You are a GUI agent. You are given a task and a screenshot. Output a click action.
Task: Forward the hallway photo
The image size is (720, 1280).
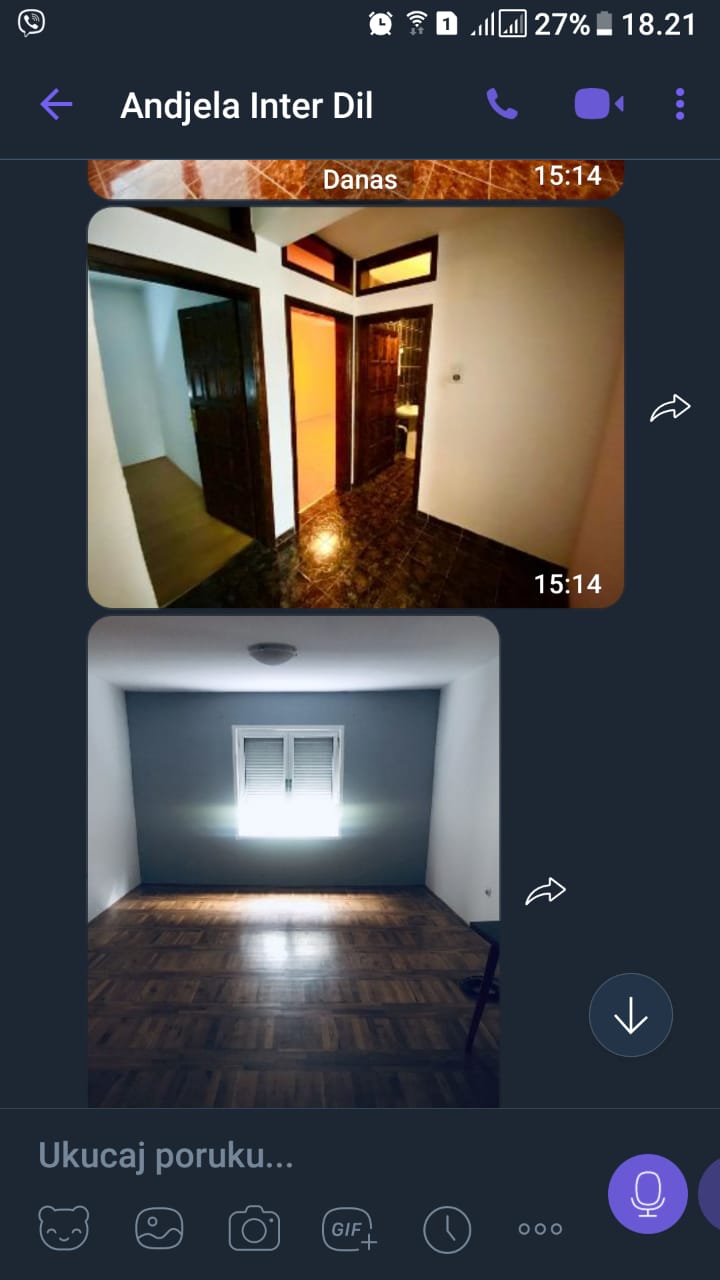pyautogui.click(x=670, y=407)
